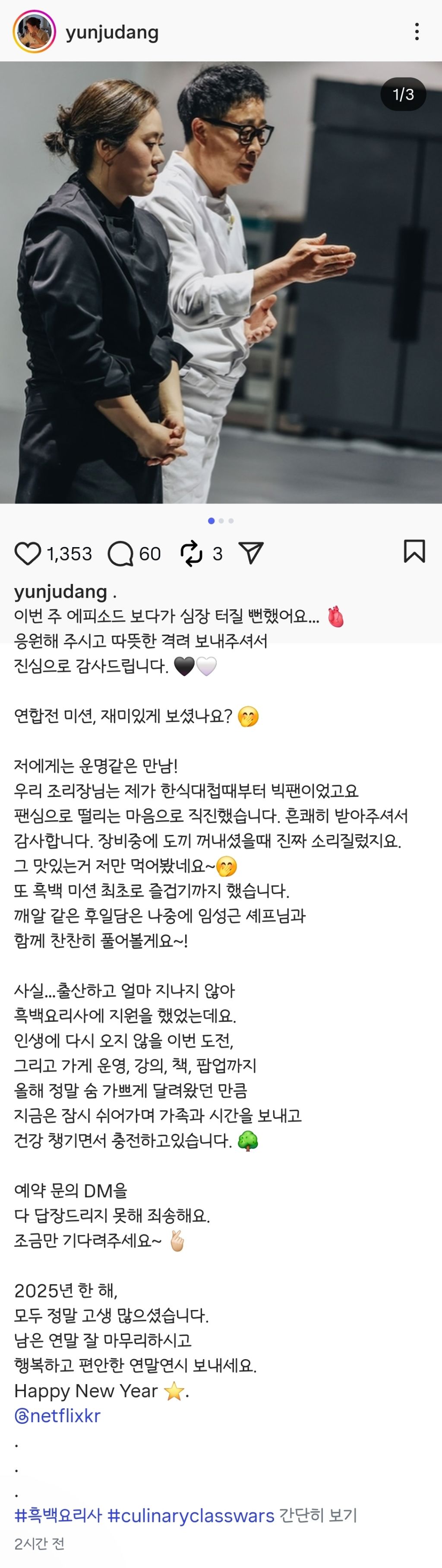This screenshot has height=1568, width=442.
Task: Share the post via paper plane icon
Action: point(251,553)
